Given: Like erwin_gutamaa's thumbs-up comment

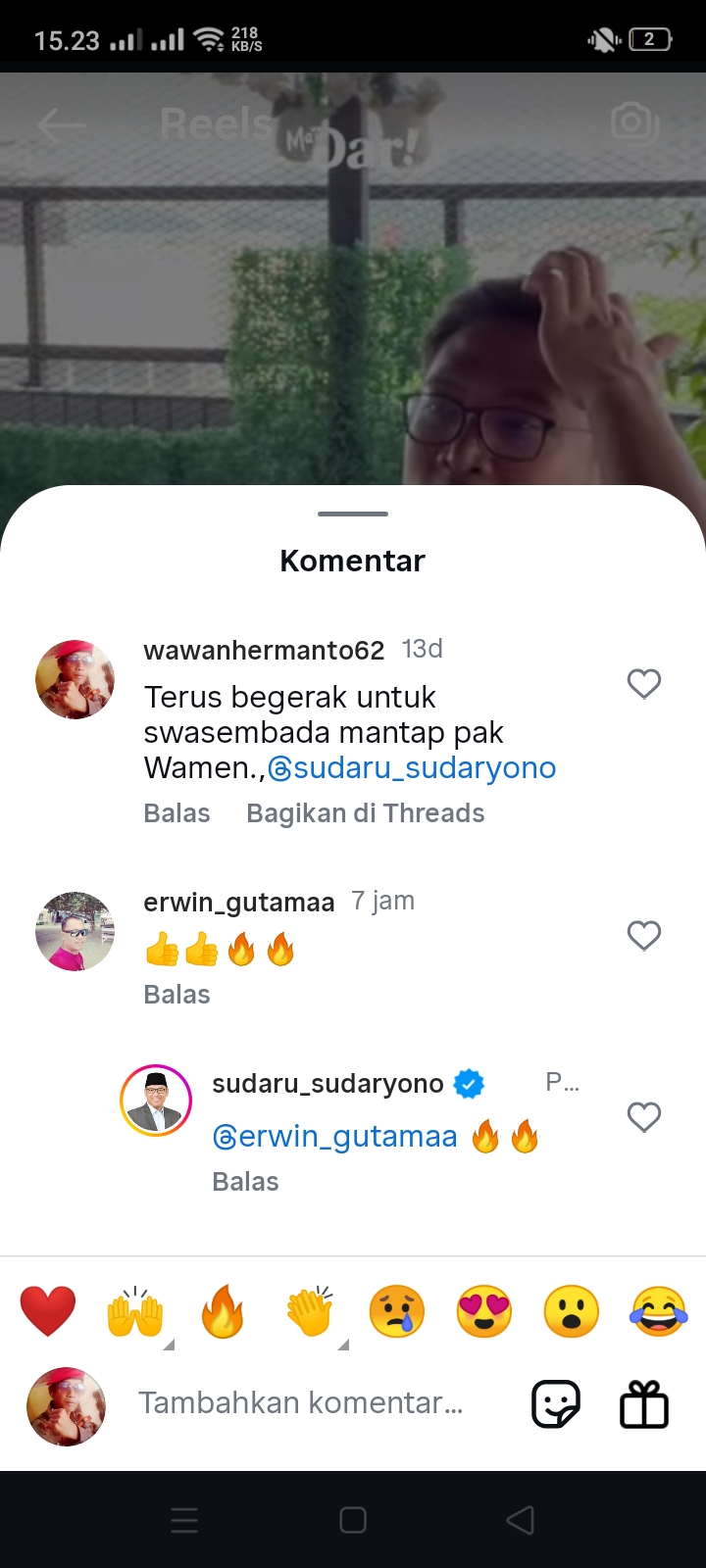Looking at the screenshot, I should tap(644, 936).
